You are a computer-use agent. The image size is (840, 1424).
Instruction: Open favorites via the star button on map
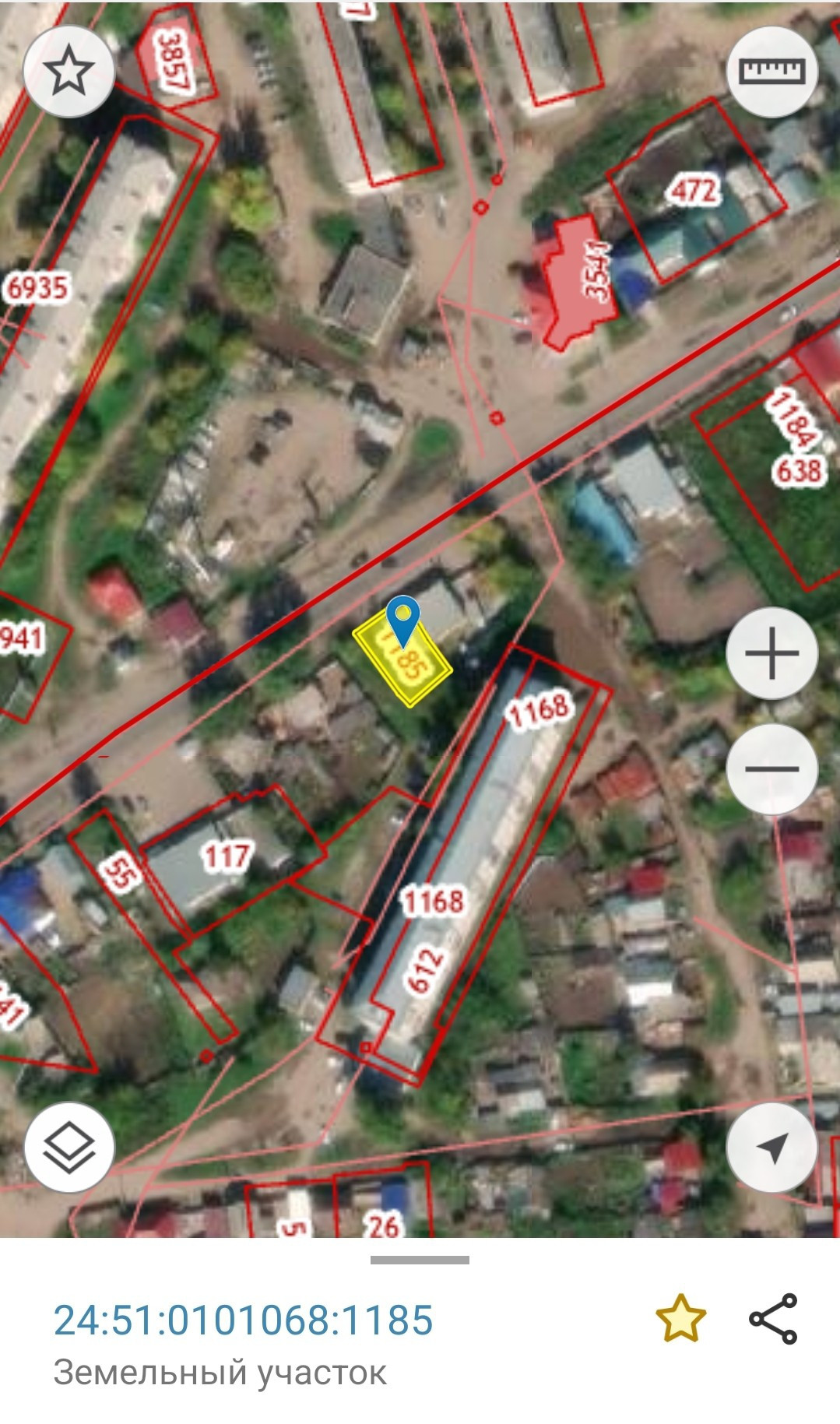69,72
